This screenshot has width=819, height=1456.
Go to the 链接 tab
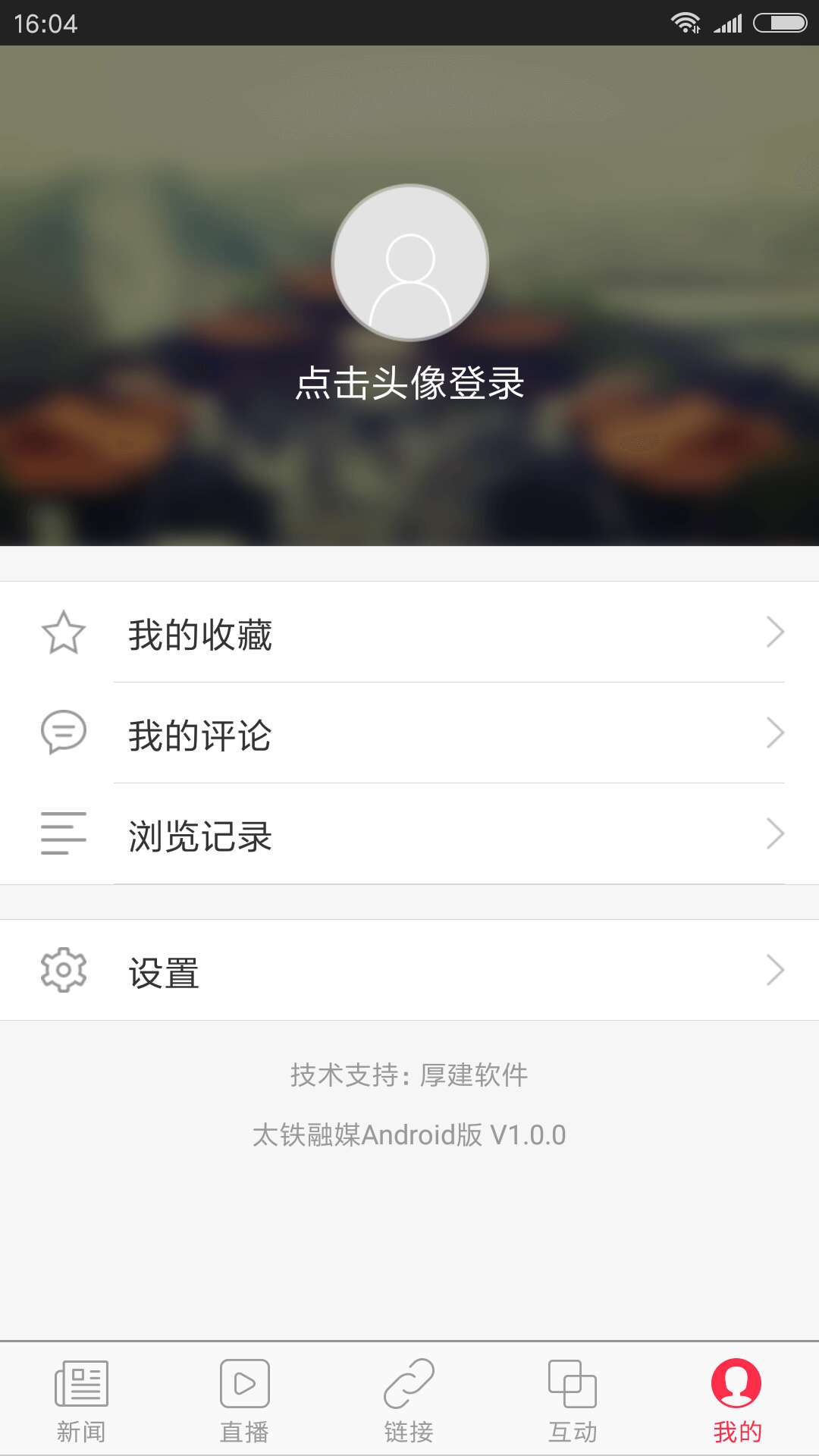pos(409,1400)
